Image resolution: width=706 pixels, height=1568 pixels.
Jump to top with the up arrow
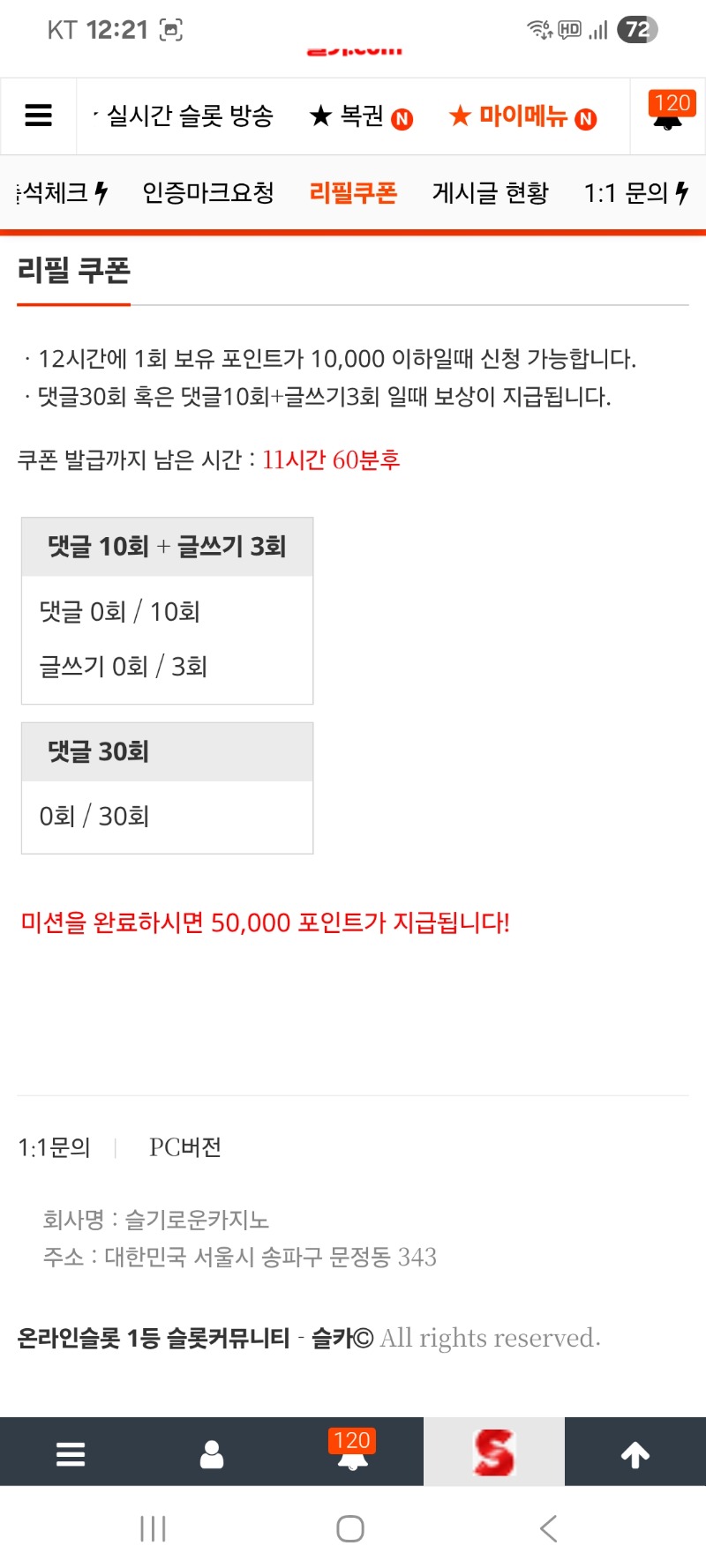click(635, 1454)
